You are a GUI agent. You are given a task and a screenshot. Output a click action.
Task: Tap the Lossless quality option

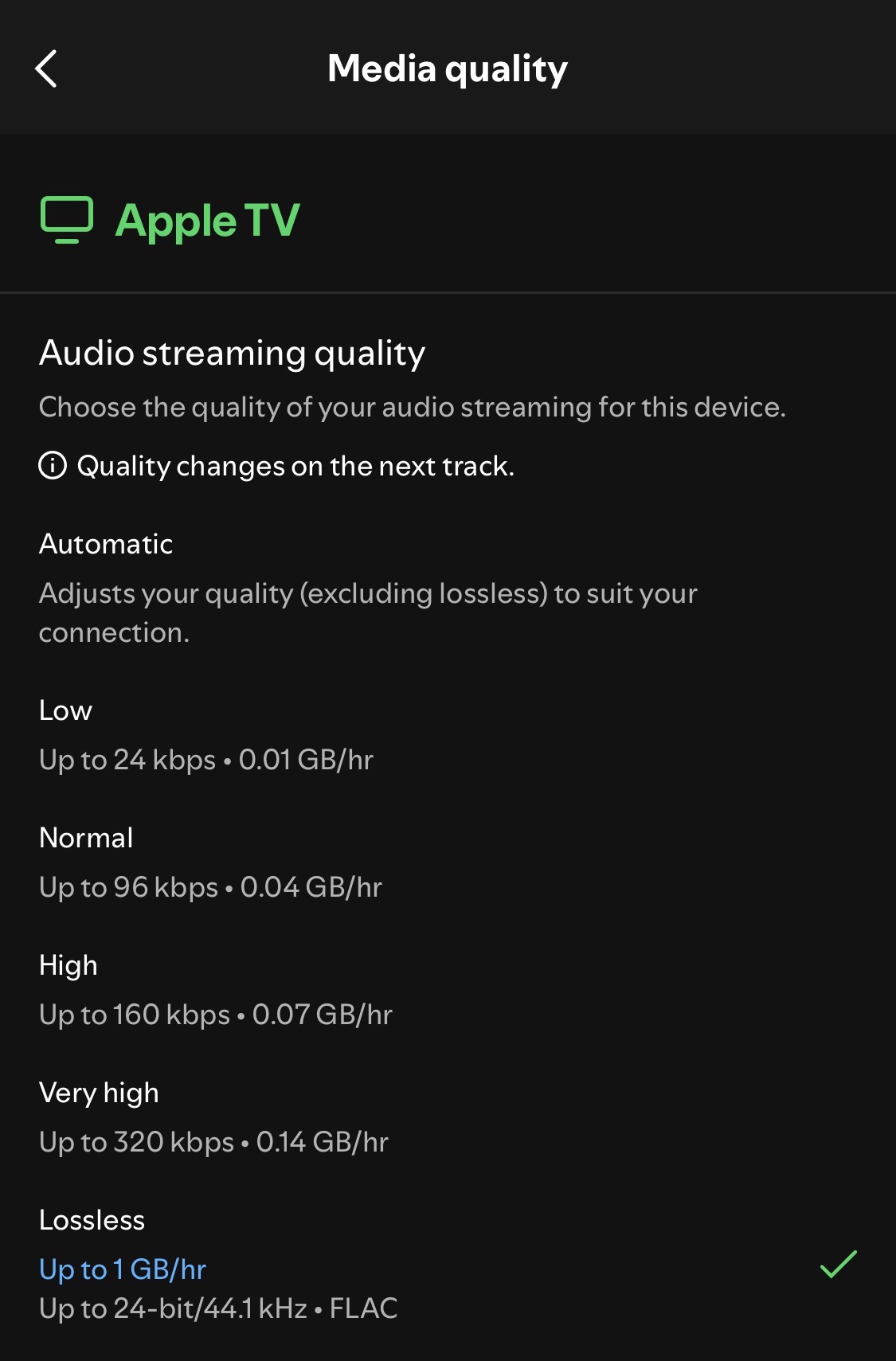tap(93, 1220)
